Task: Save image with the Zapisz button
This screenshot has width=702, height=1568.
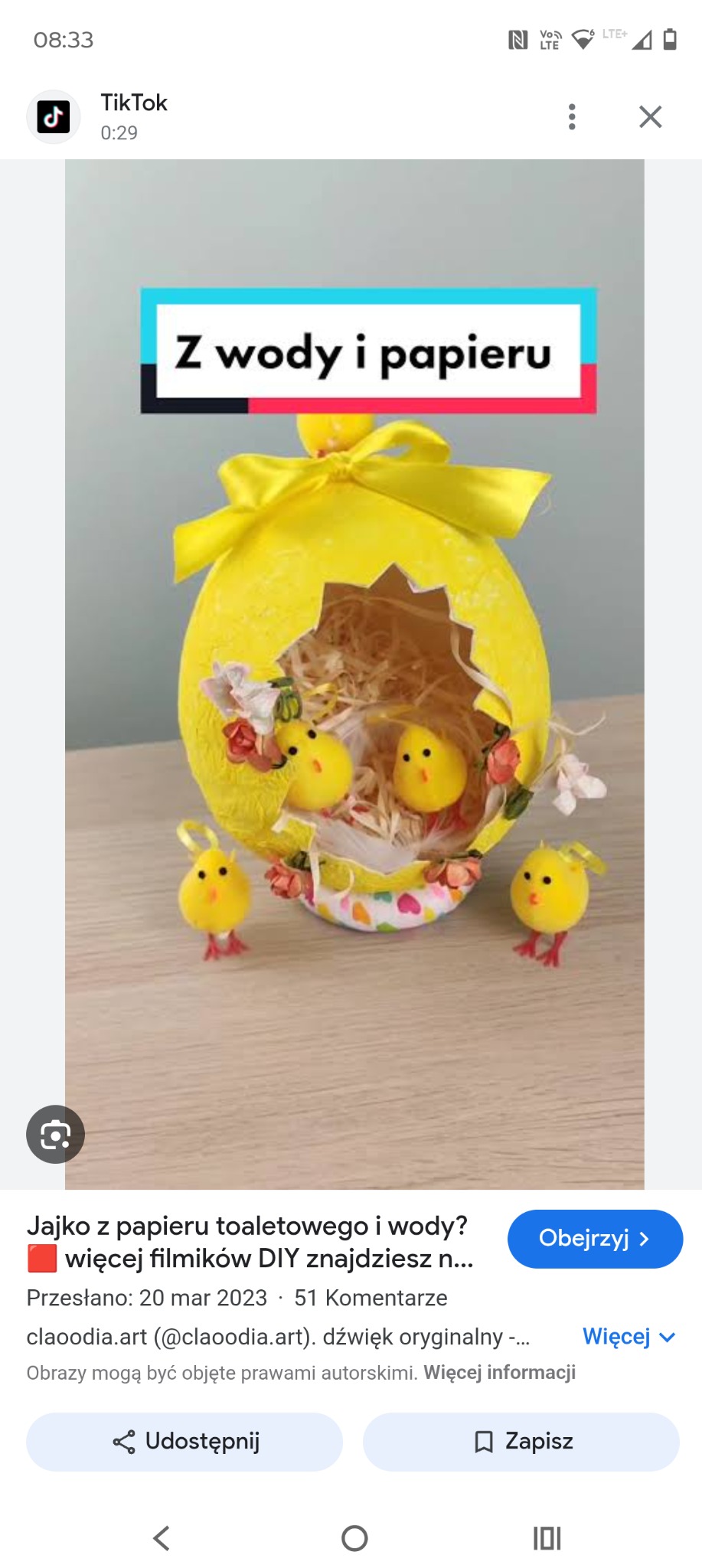Action: pyautogui.click(x=521, y=1441)
